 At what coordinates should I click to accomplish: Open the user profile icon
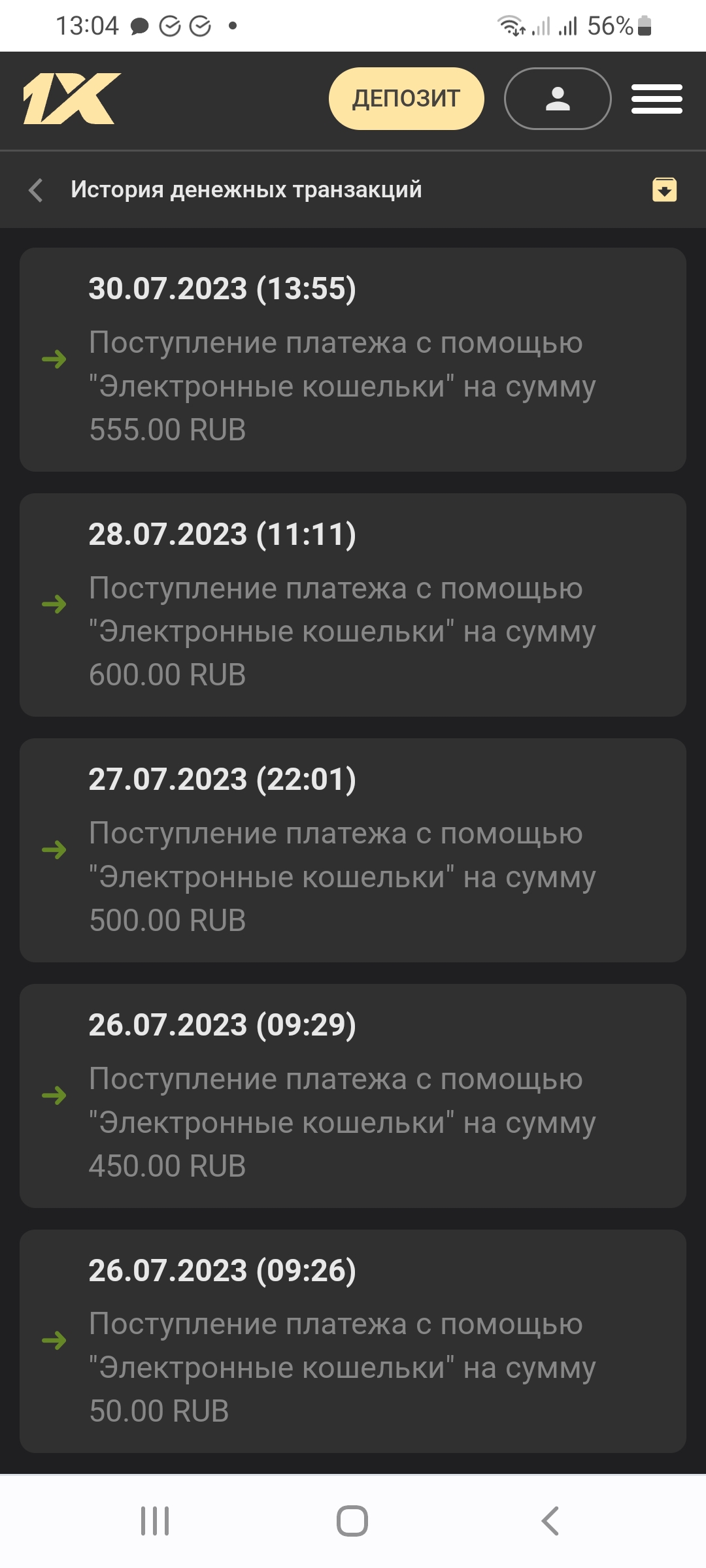pos(558,99)
